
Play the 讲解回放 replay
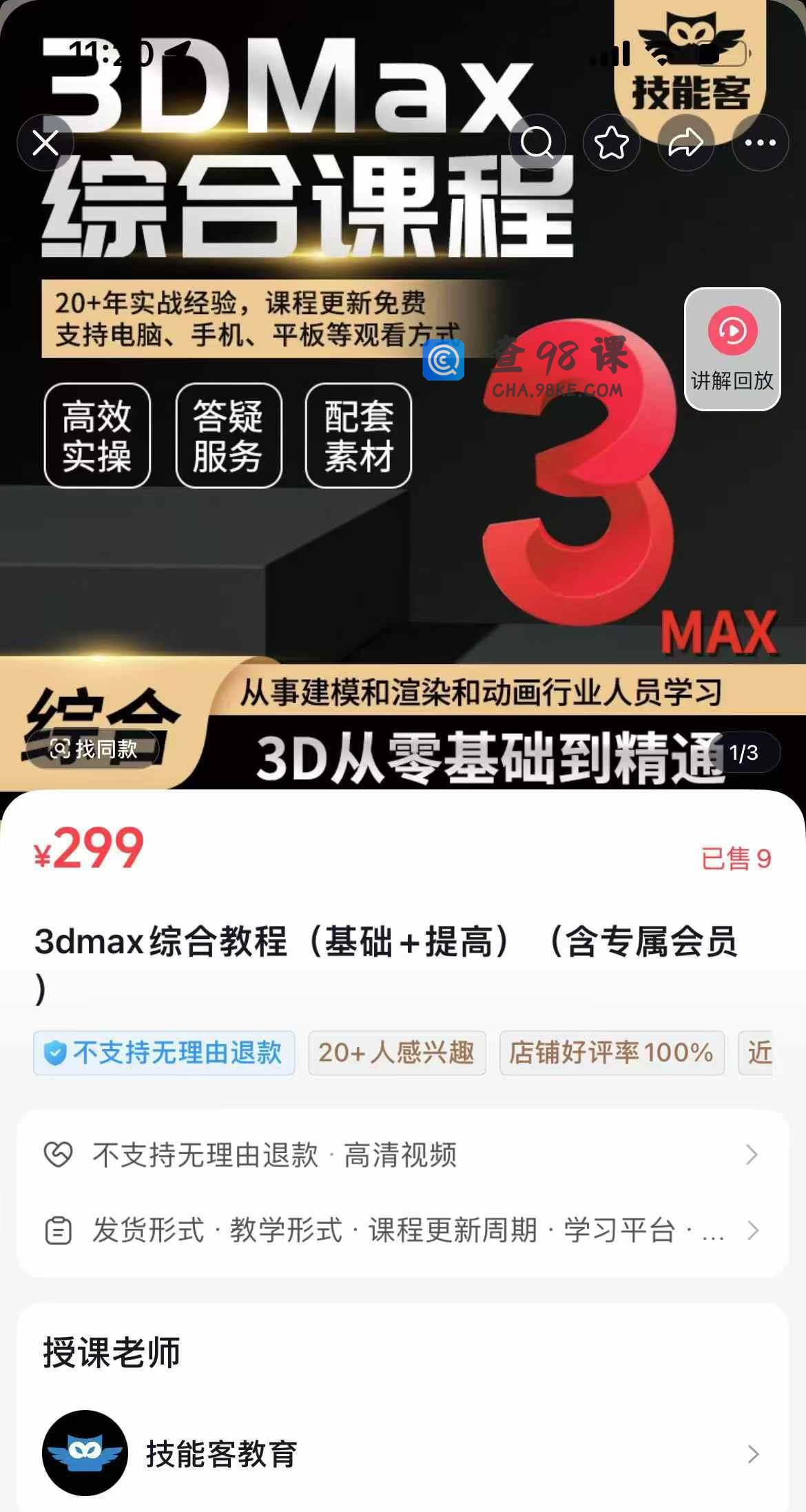pyautogui.click(x=732, y=349)
